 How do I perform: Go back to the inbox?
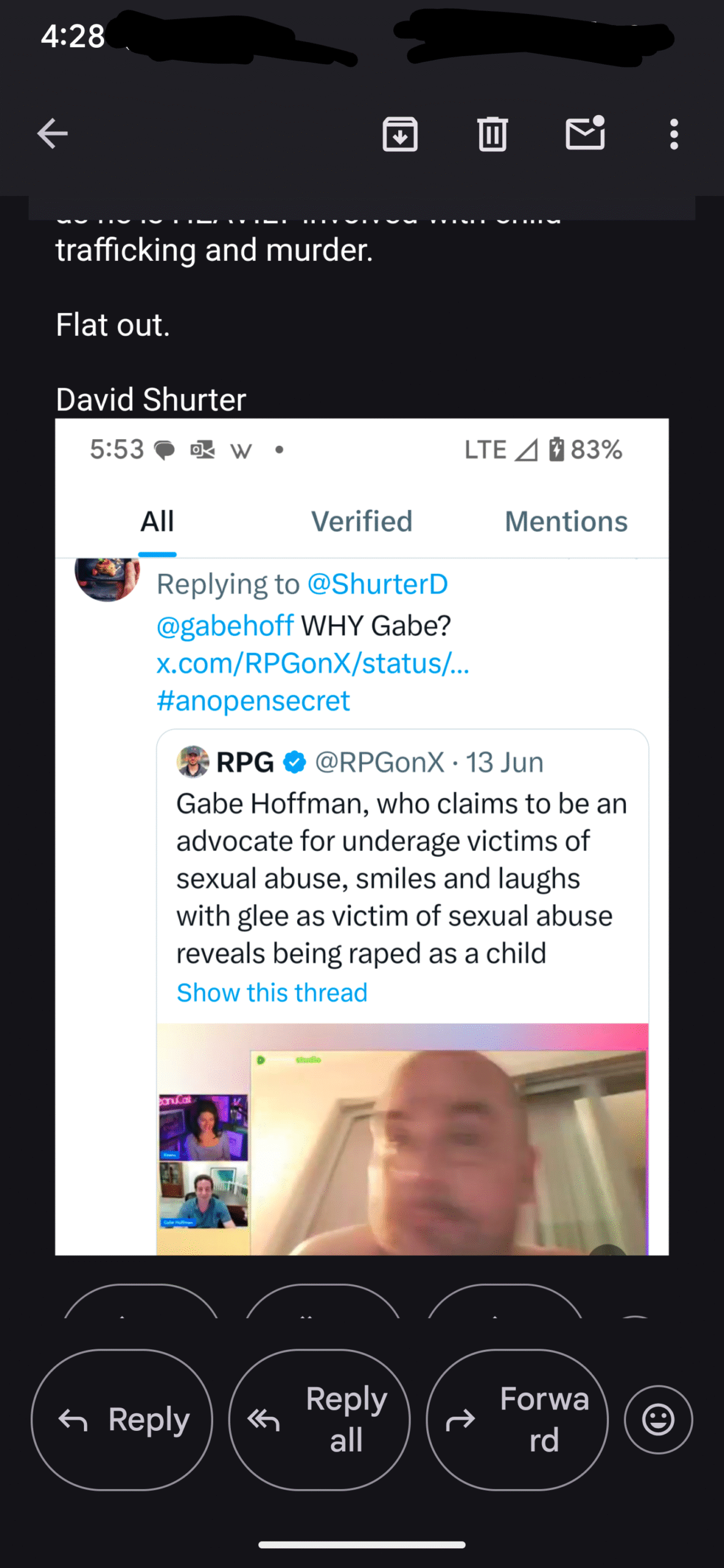52,134
